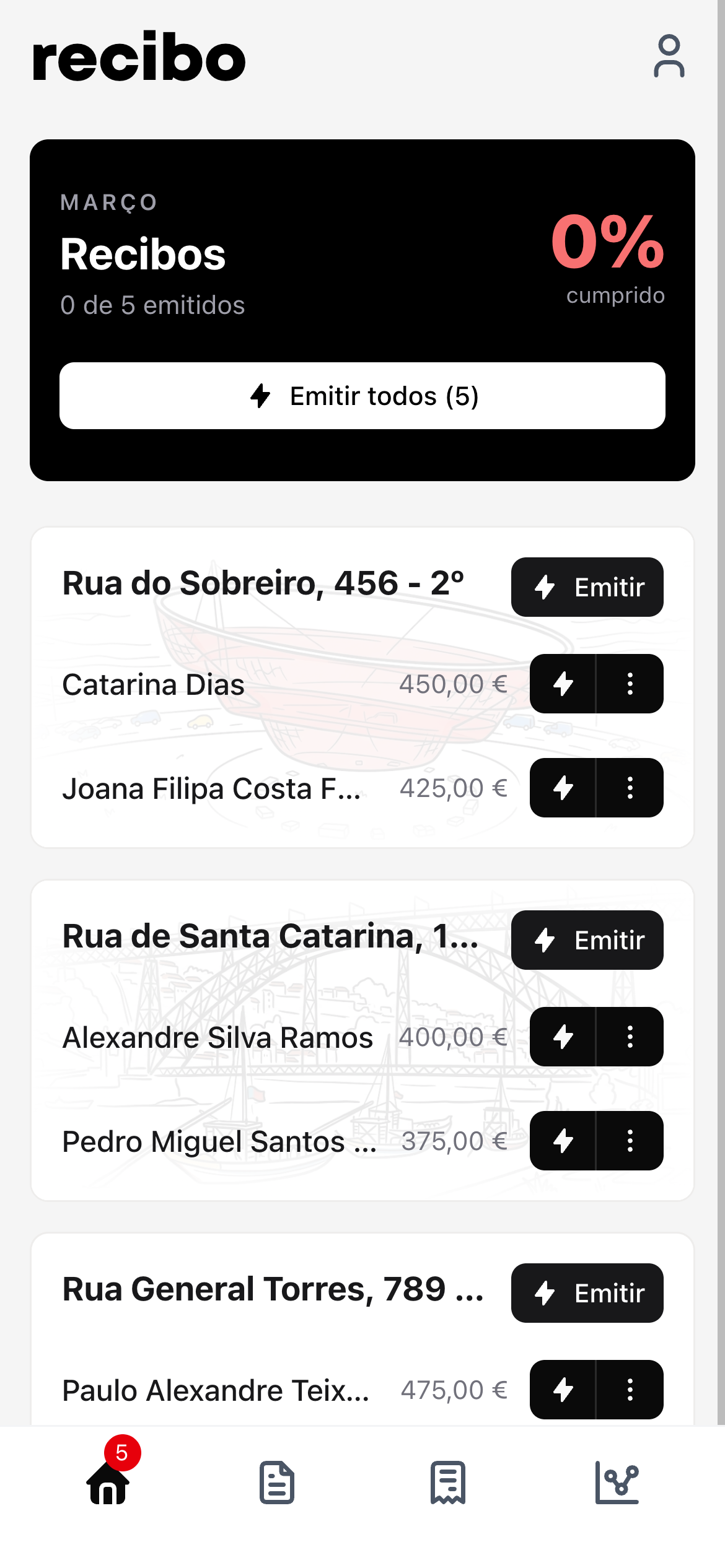Image resolution: width=725 pixels, height=1568 pixels.
Task: Switch to the documents tab
Action: pos(277,1483)
